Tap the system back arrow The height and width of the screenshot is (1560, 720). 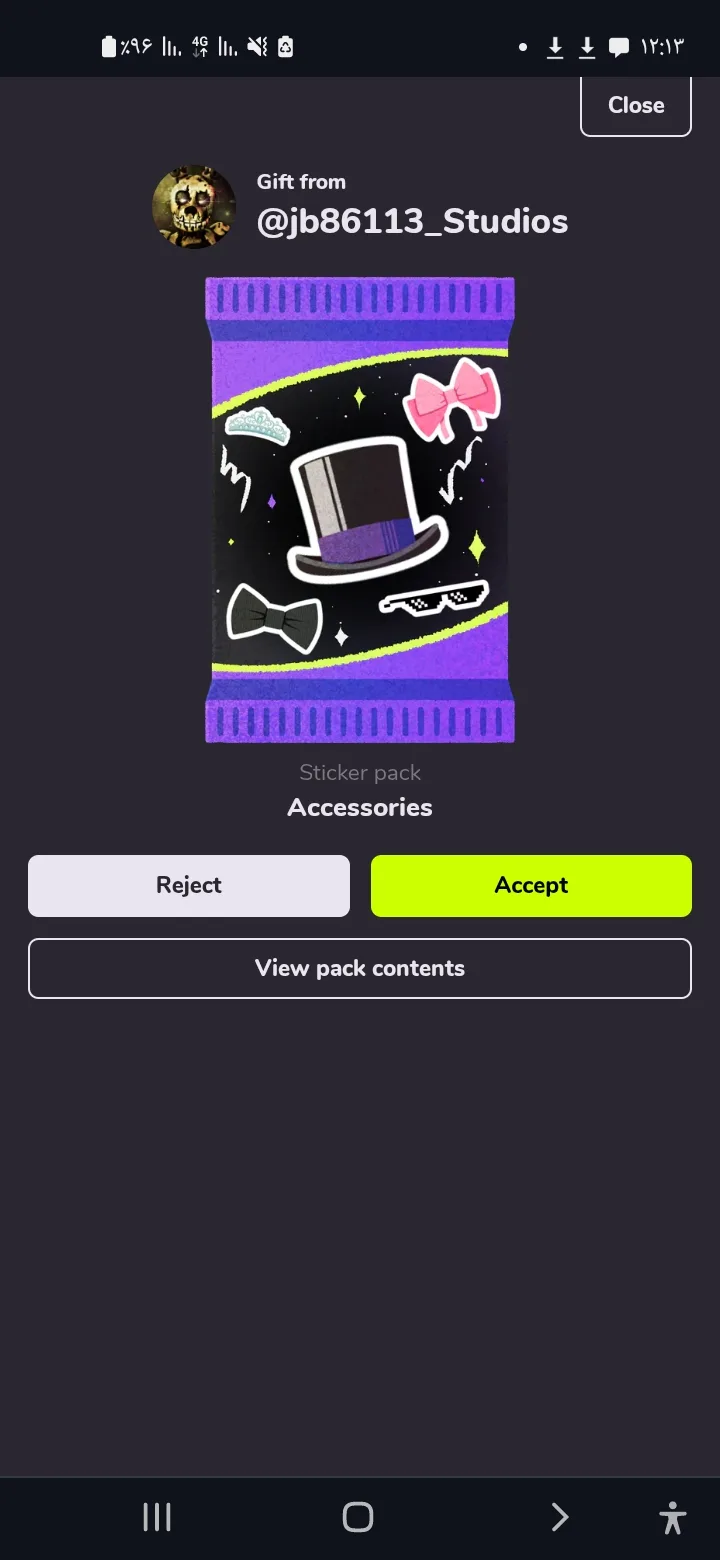pos(560,1517)
